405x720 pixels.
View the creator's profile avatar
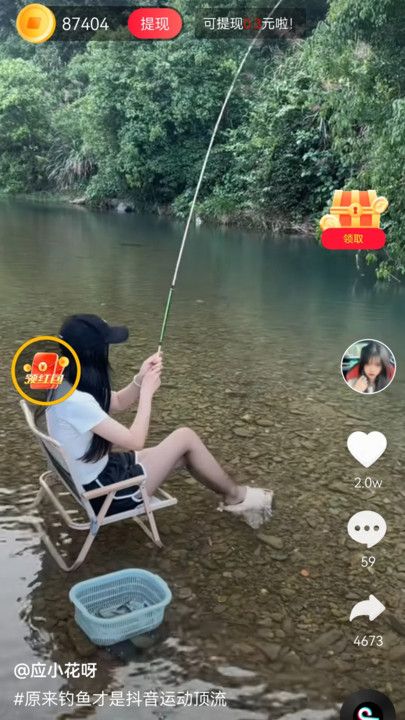[368, 366]
